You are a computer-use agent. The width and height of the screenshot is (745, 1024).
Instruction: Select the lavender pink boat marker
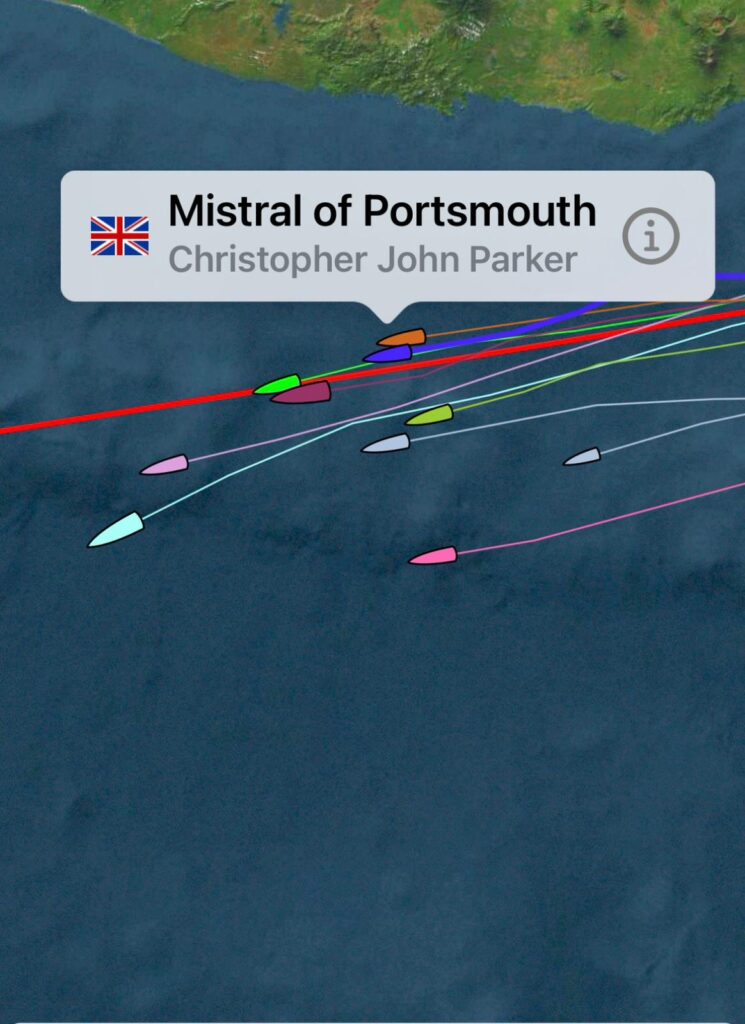click(165, 465)
